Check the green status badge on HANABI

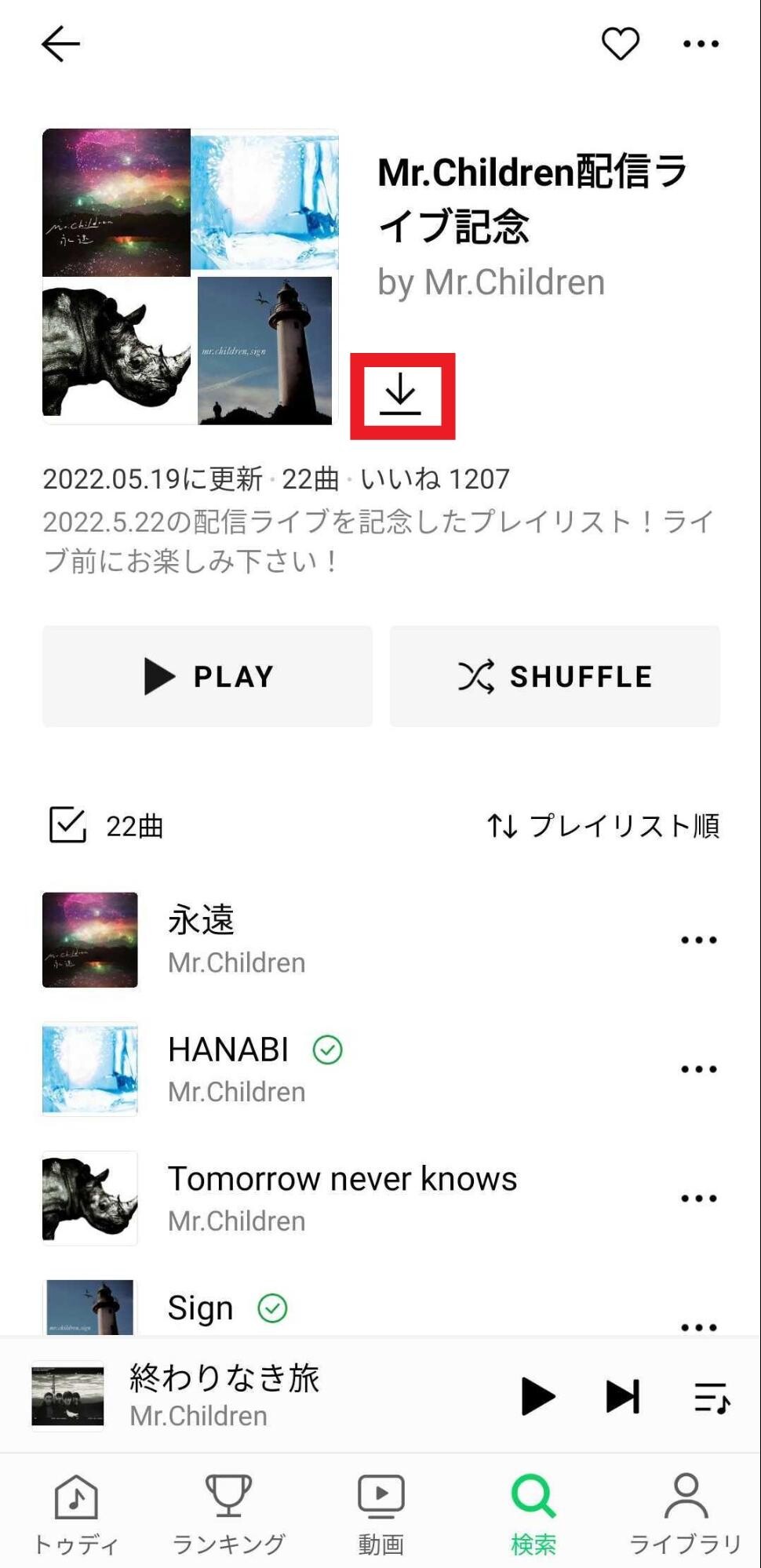[327, 1049]
